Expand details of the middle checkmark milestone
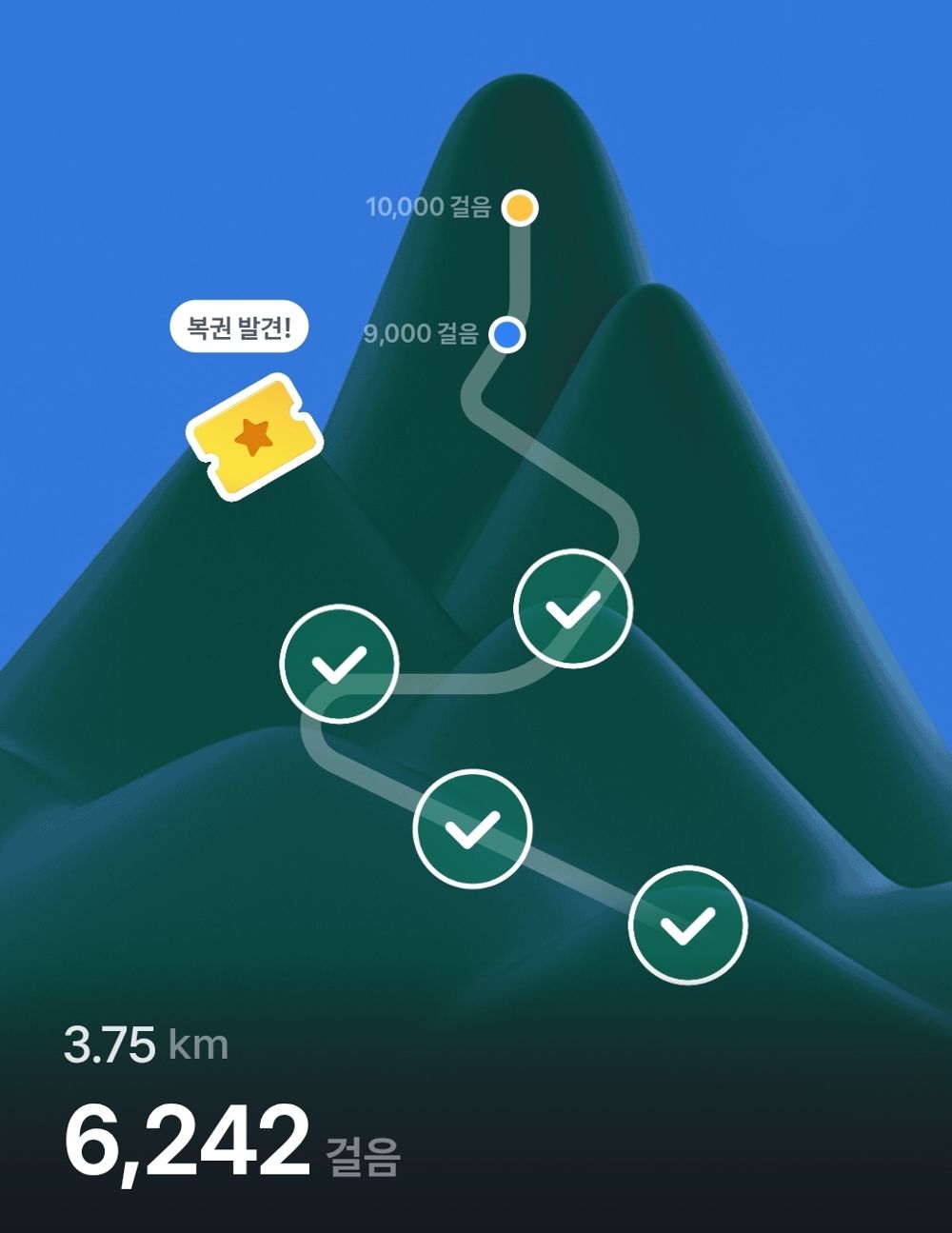 coord(469,829)
